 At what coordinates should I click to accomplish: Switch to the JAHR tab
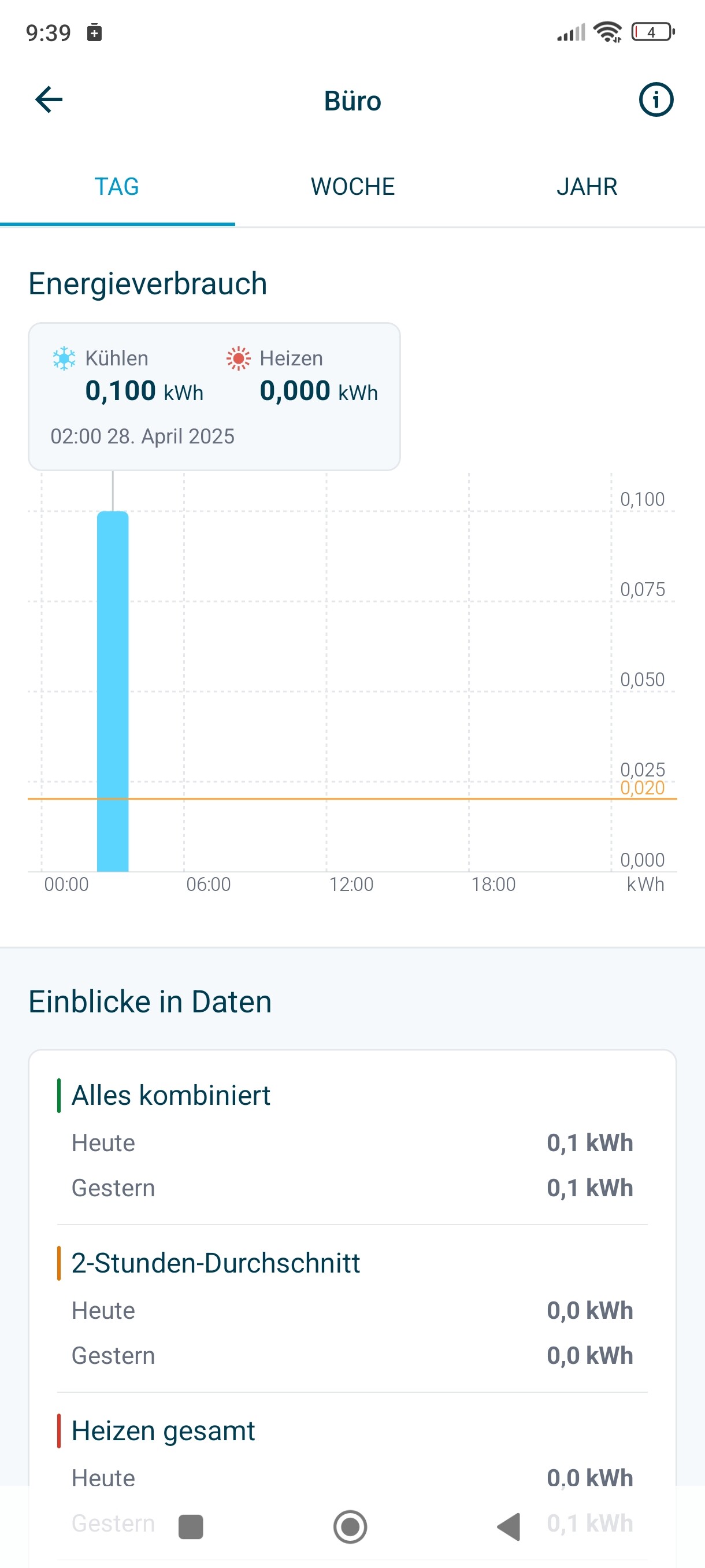pos(587,187)
